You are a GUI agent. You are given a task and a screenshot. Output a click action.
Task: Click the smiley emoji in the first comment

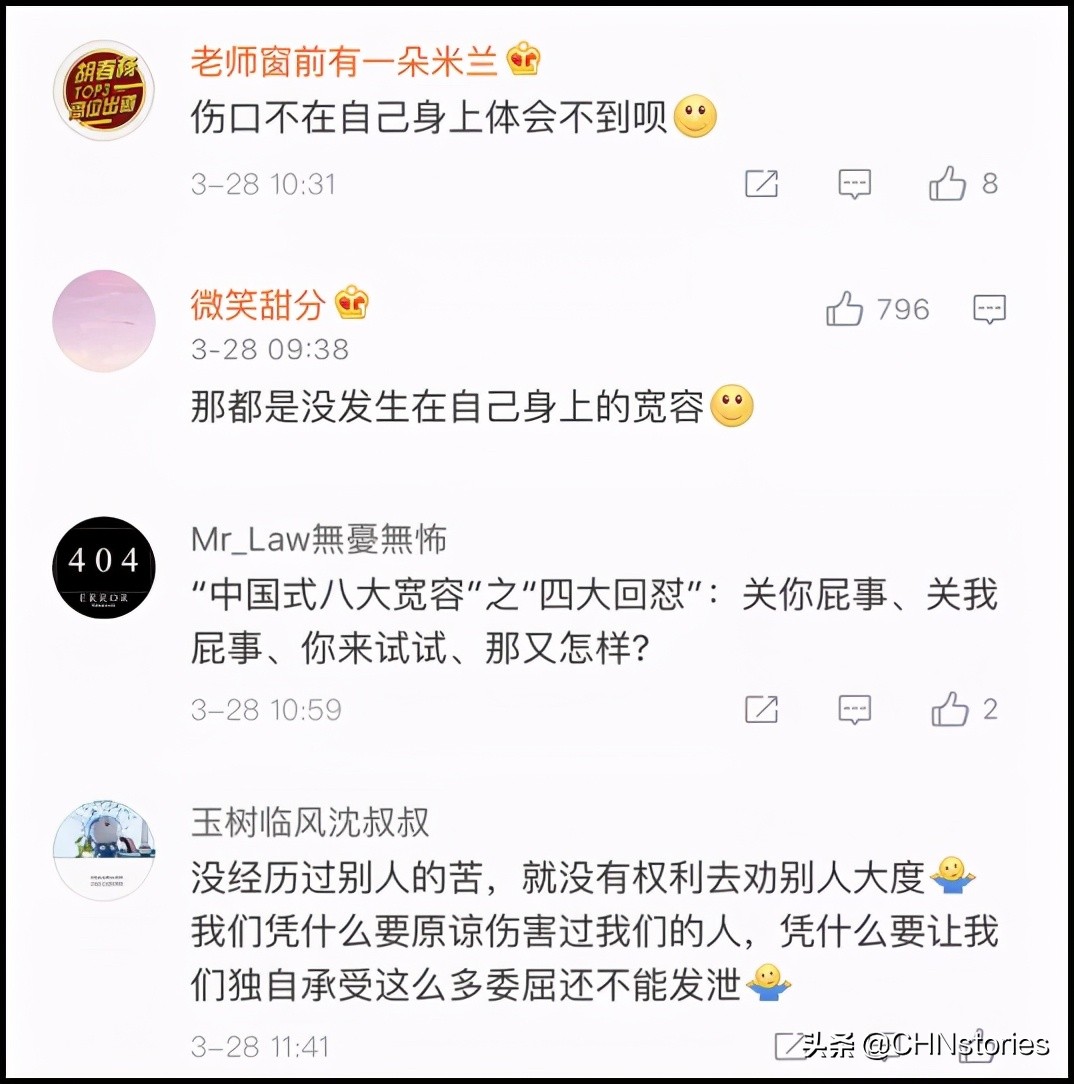(x=696, y=117)
